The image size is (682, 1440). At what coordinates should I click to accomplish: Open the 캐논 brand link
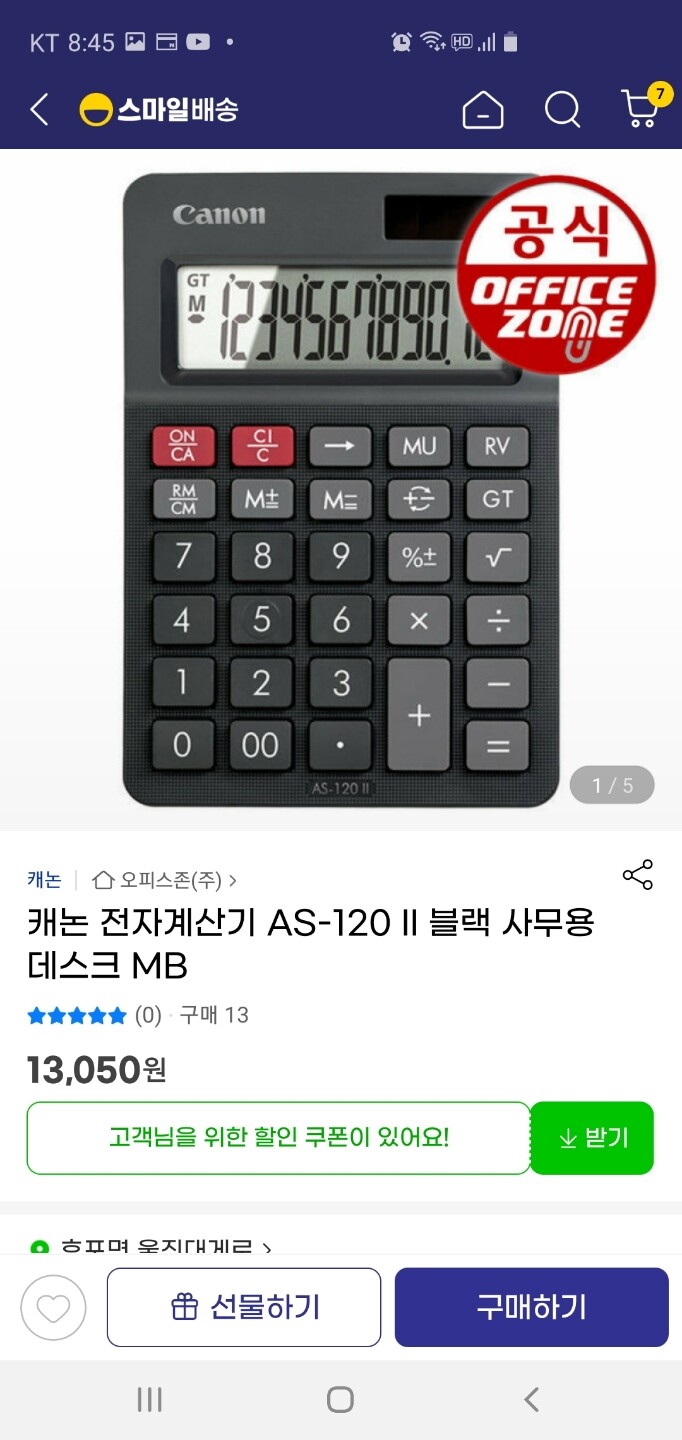(x=44, y=880)
